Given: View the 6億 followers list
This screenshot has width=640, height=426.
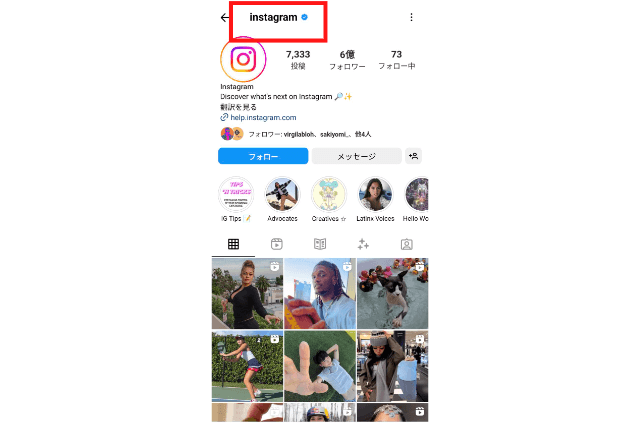Looking at the screenshot, I should [347, 60].
